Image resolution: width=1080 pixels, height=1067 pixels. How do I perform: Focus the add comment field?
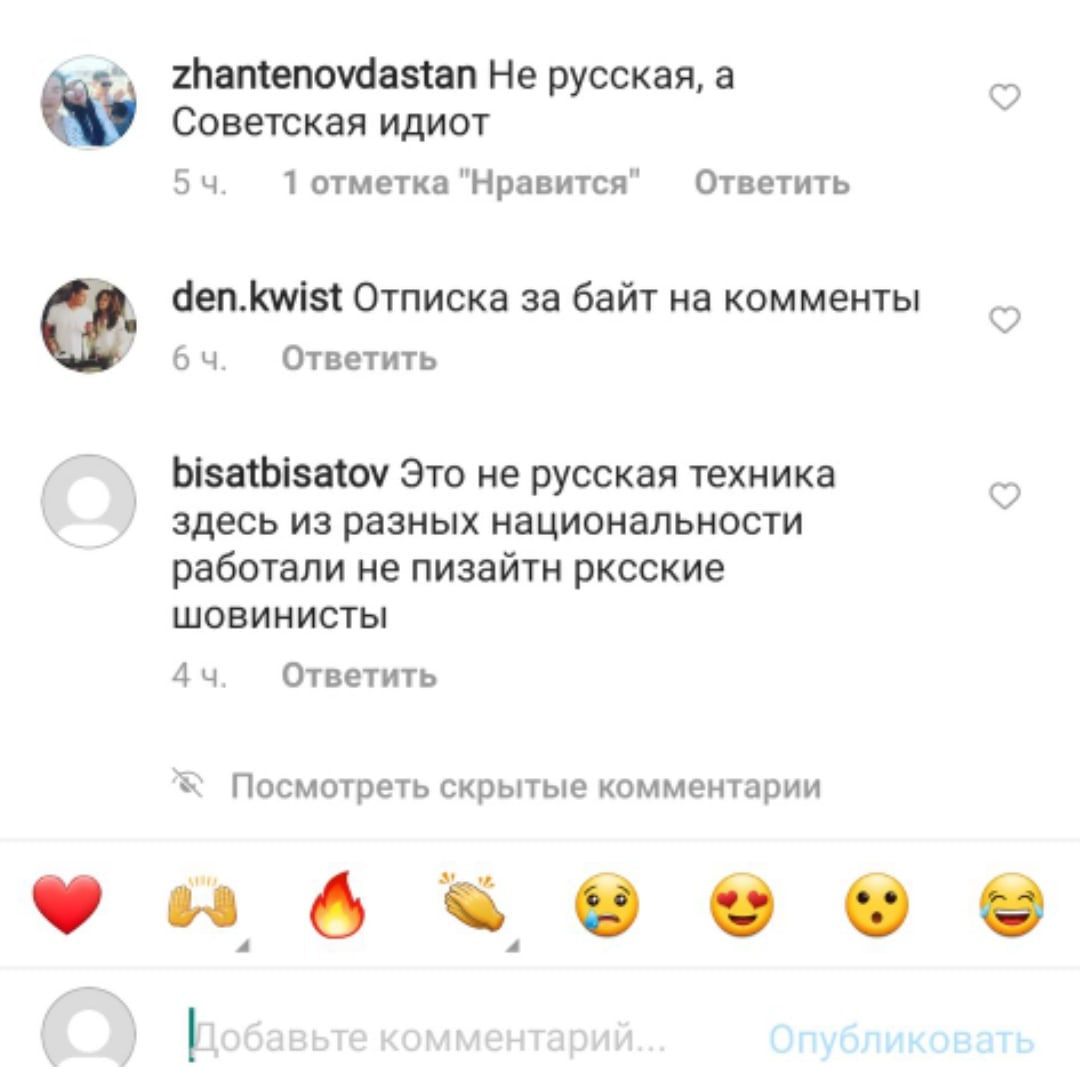(430, 1040)
